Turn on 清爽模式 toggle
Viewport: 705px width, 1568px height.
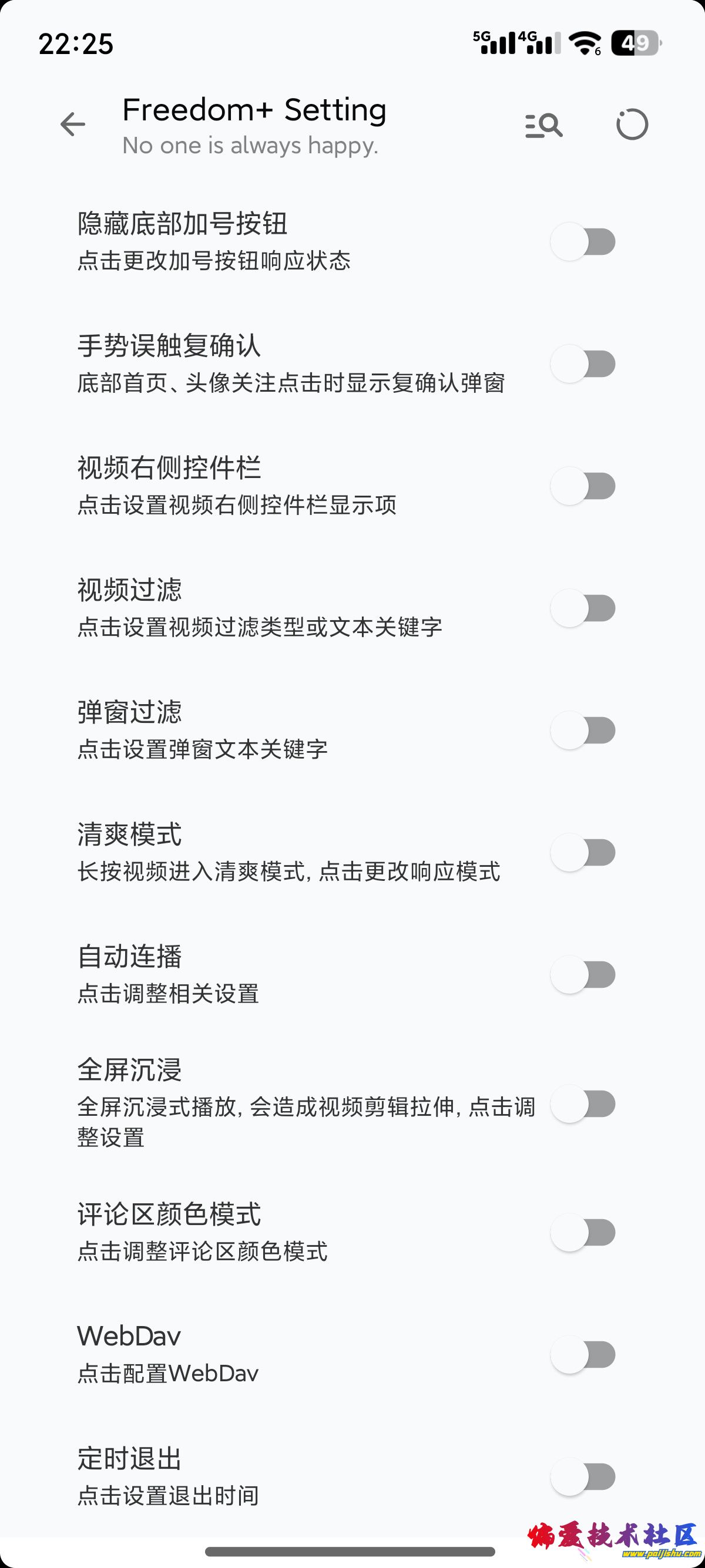pyautogui.click(x=583, y=852)
